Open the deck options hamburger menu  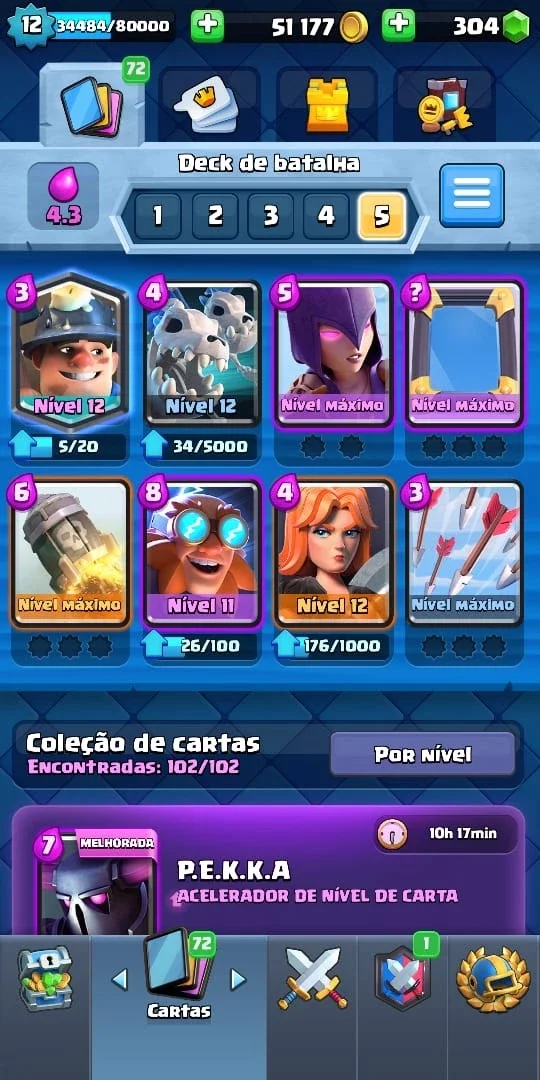tap(472, 195)
